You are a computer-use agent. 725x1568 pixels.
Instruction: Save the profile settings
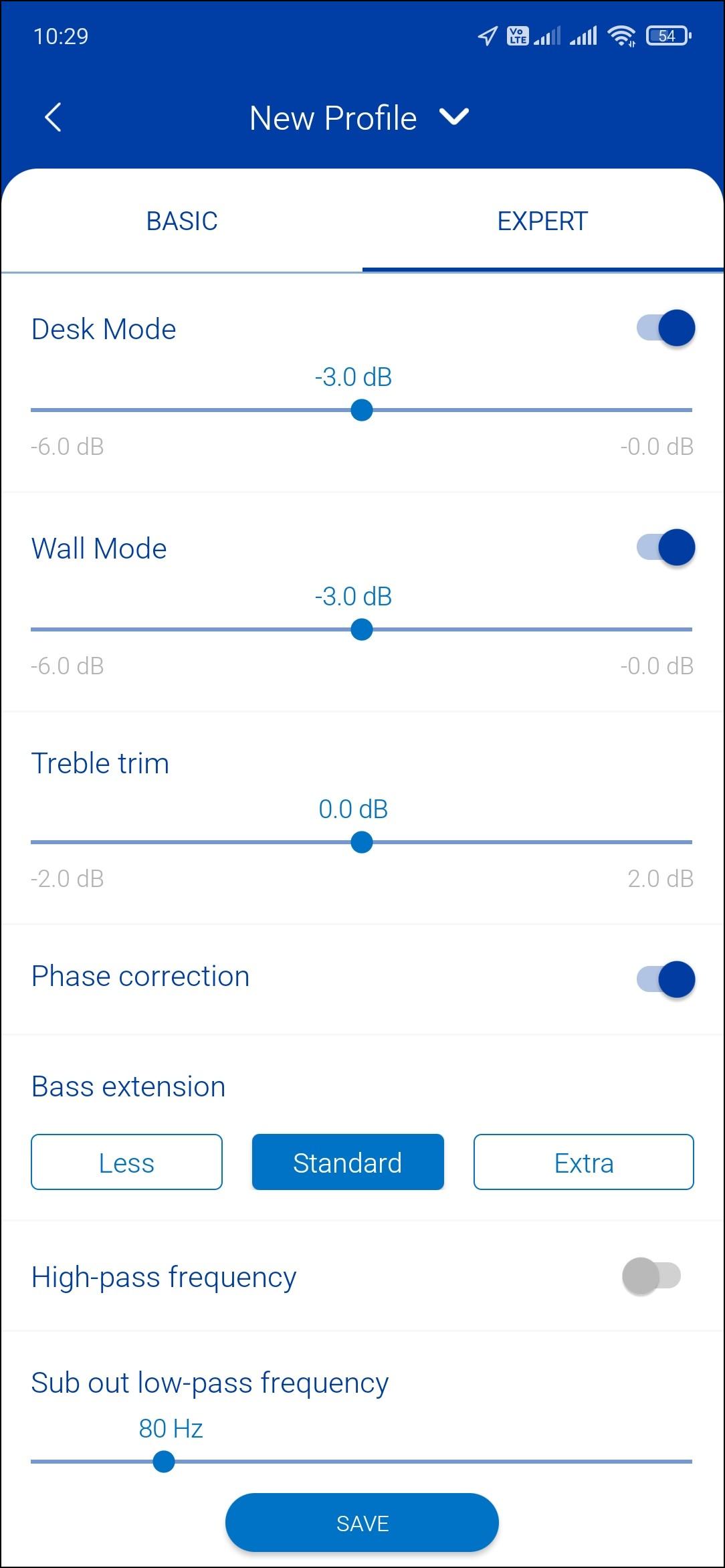362,1523
